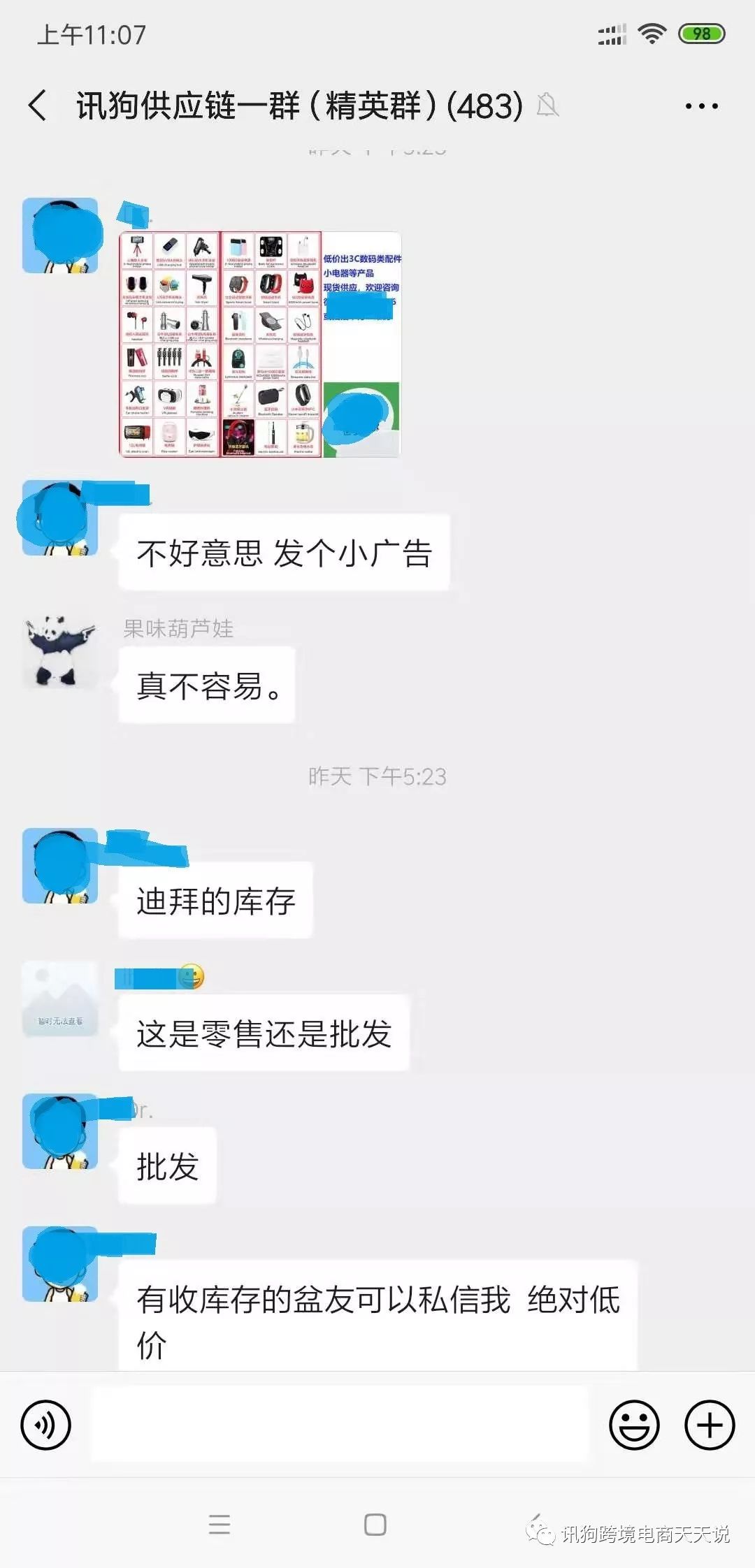Open the emoji picker
755x1568 pixels.
point(634,1424)
